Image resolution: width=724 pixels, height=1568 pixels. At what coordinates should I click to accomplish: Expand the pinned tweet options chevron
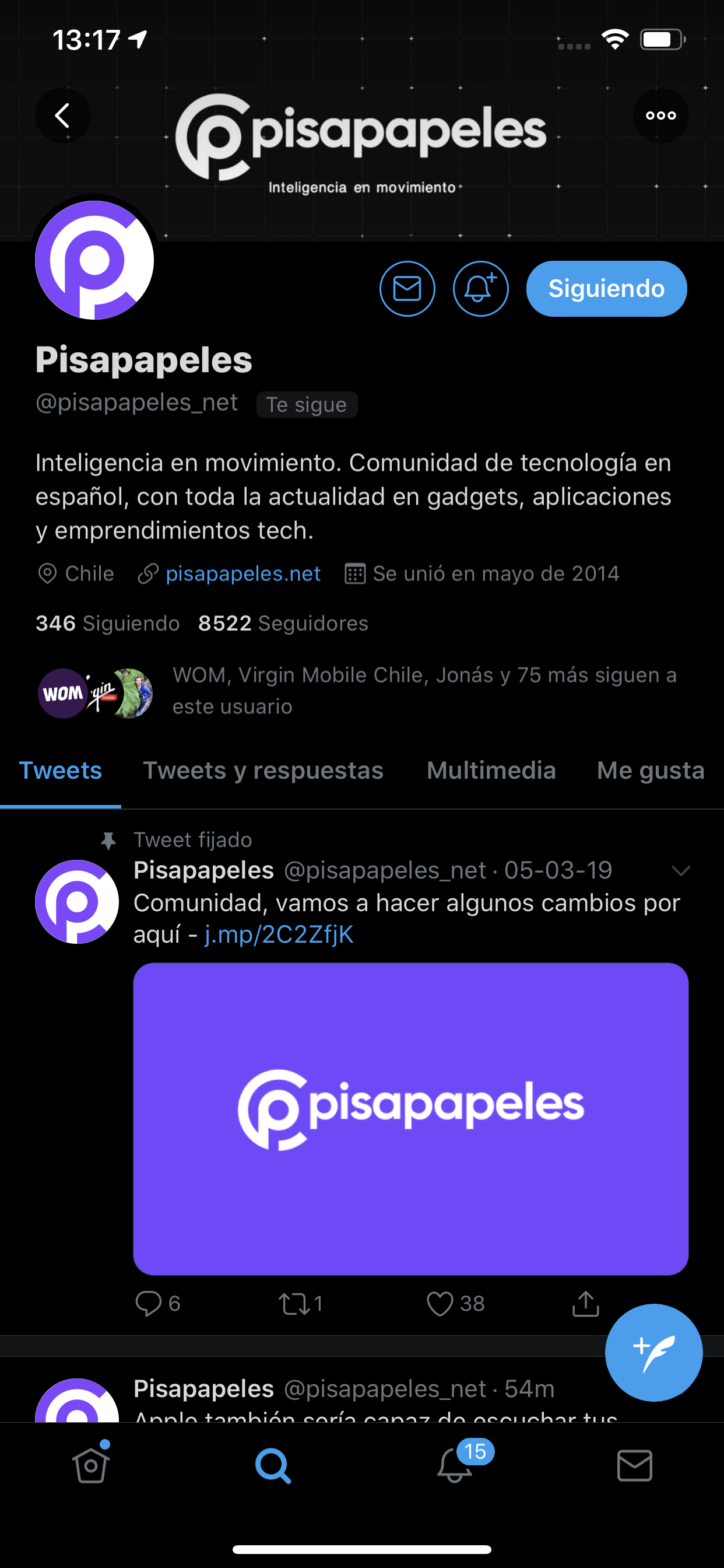click(681, 870)
